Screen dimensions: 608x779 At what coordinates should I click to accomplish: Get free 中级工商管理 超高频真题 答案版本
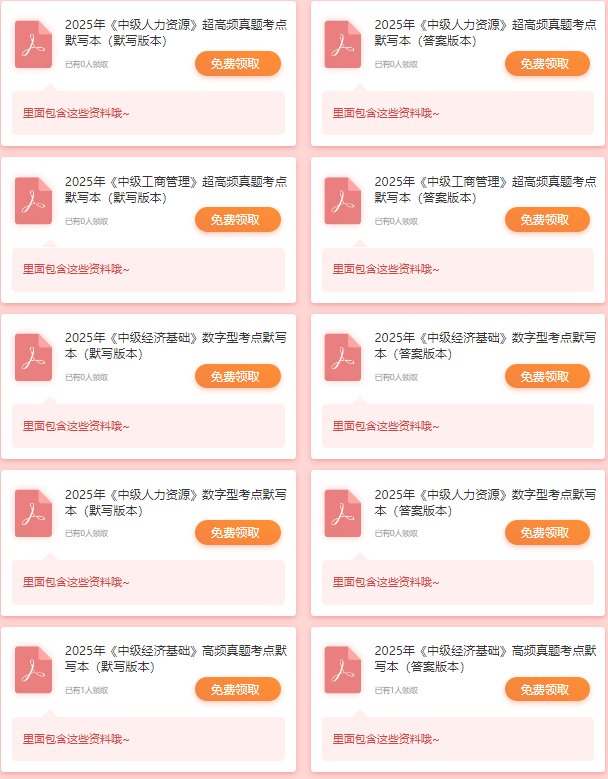(x=547, y=220)
